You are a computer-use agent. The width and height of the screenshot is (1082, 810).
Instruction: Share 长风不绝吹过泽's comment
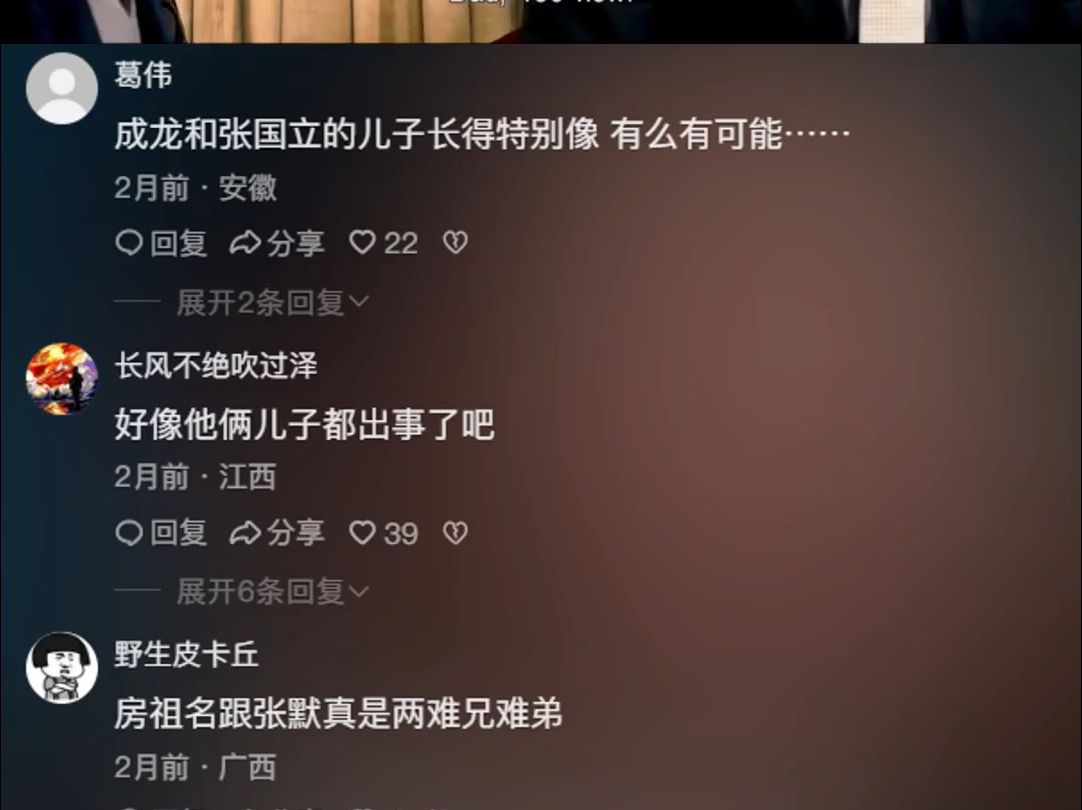click(277, 533)
